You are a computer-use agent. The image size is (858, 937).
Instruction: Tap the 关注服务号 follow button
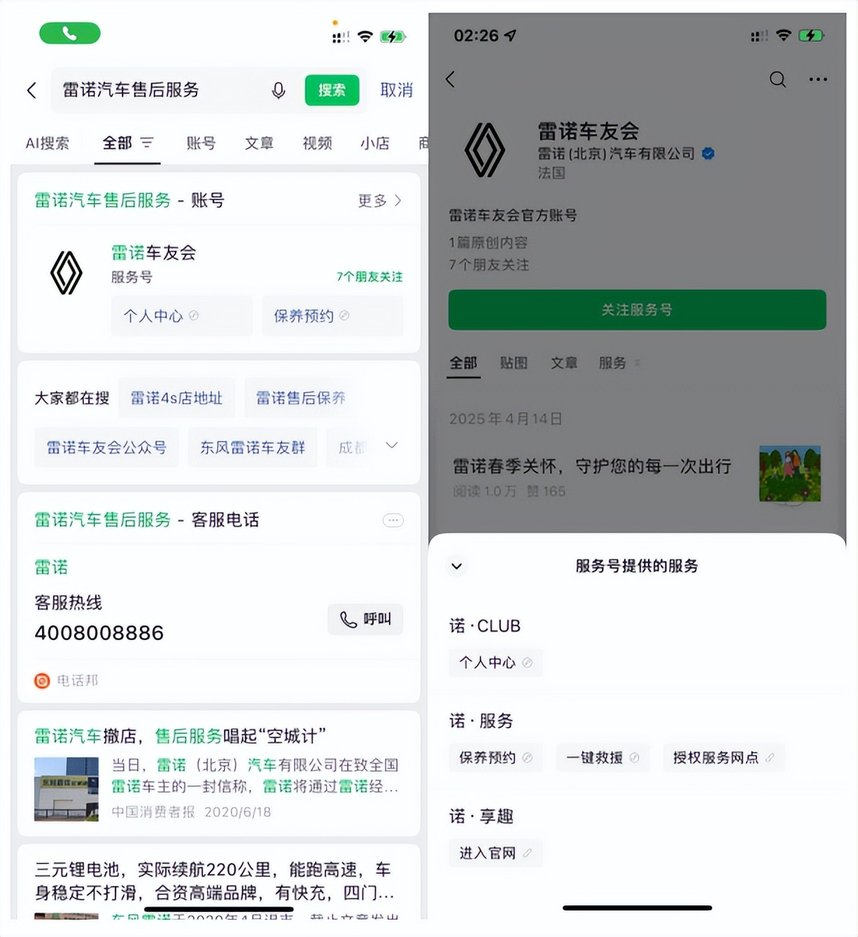point(637,310)
